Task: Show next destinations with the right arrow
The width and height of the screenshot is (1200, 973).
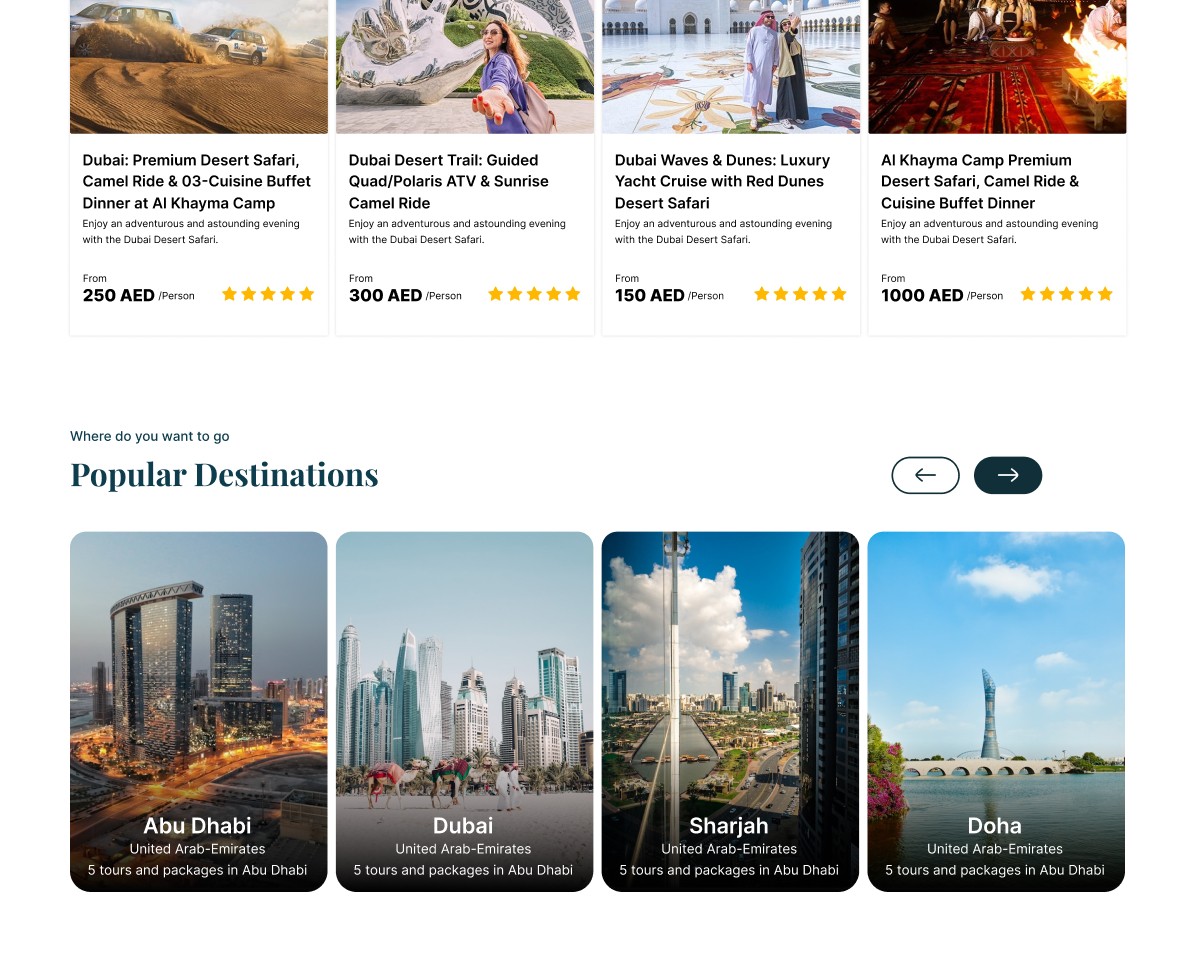Action: (x=1008, y=475)
